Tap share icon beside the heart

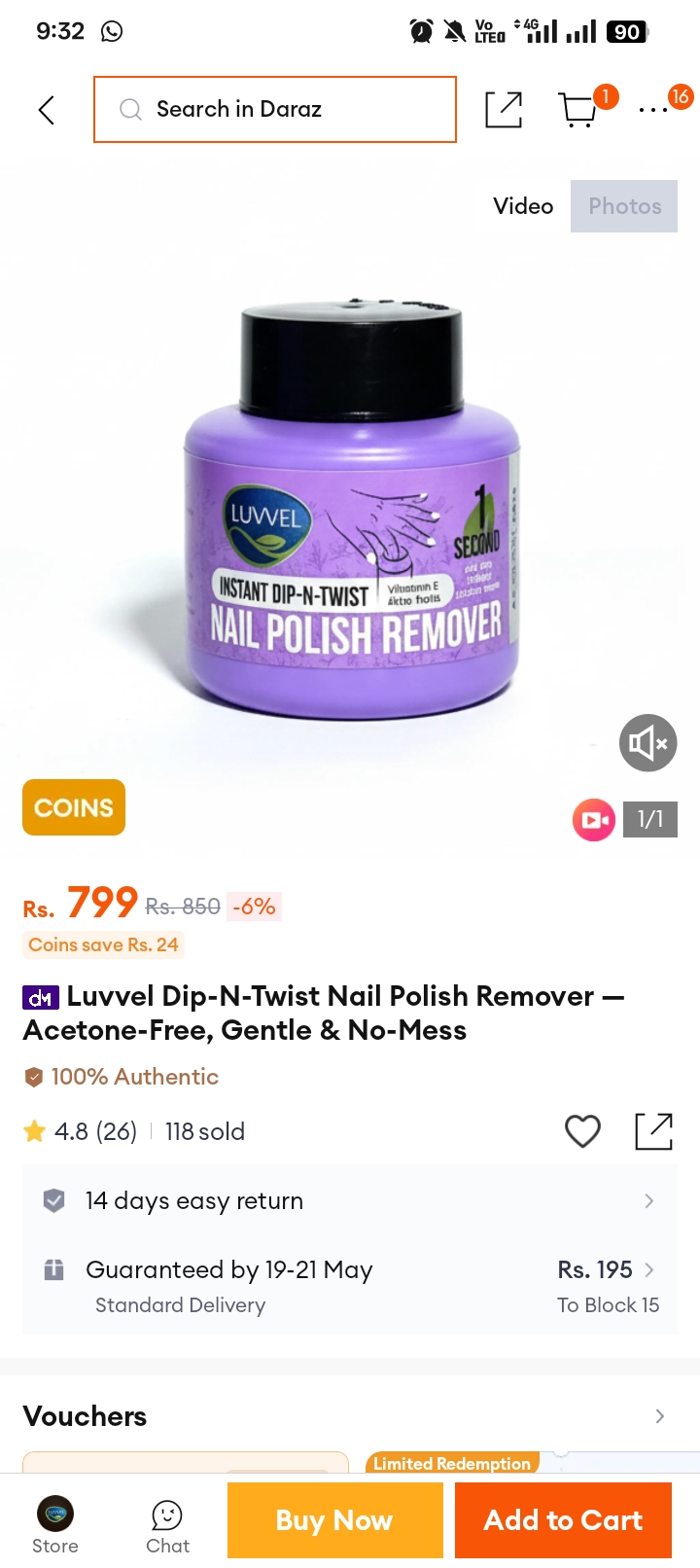pyautogui.click(x=653, y=1131)
